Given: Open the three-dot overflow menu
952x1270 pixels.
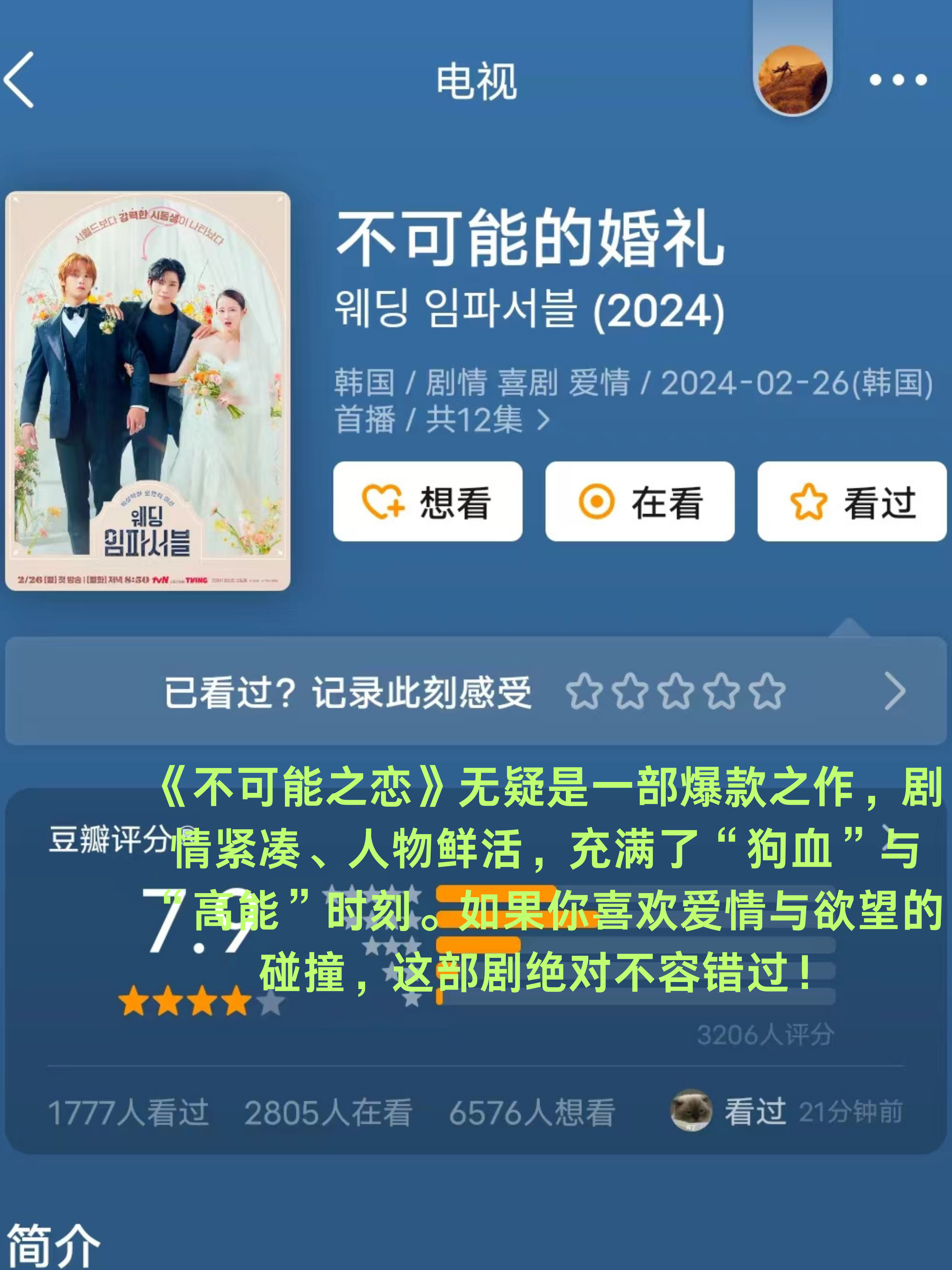Looking at the screenshot, I should pyautogui.click(x=897, y=80).
